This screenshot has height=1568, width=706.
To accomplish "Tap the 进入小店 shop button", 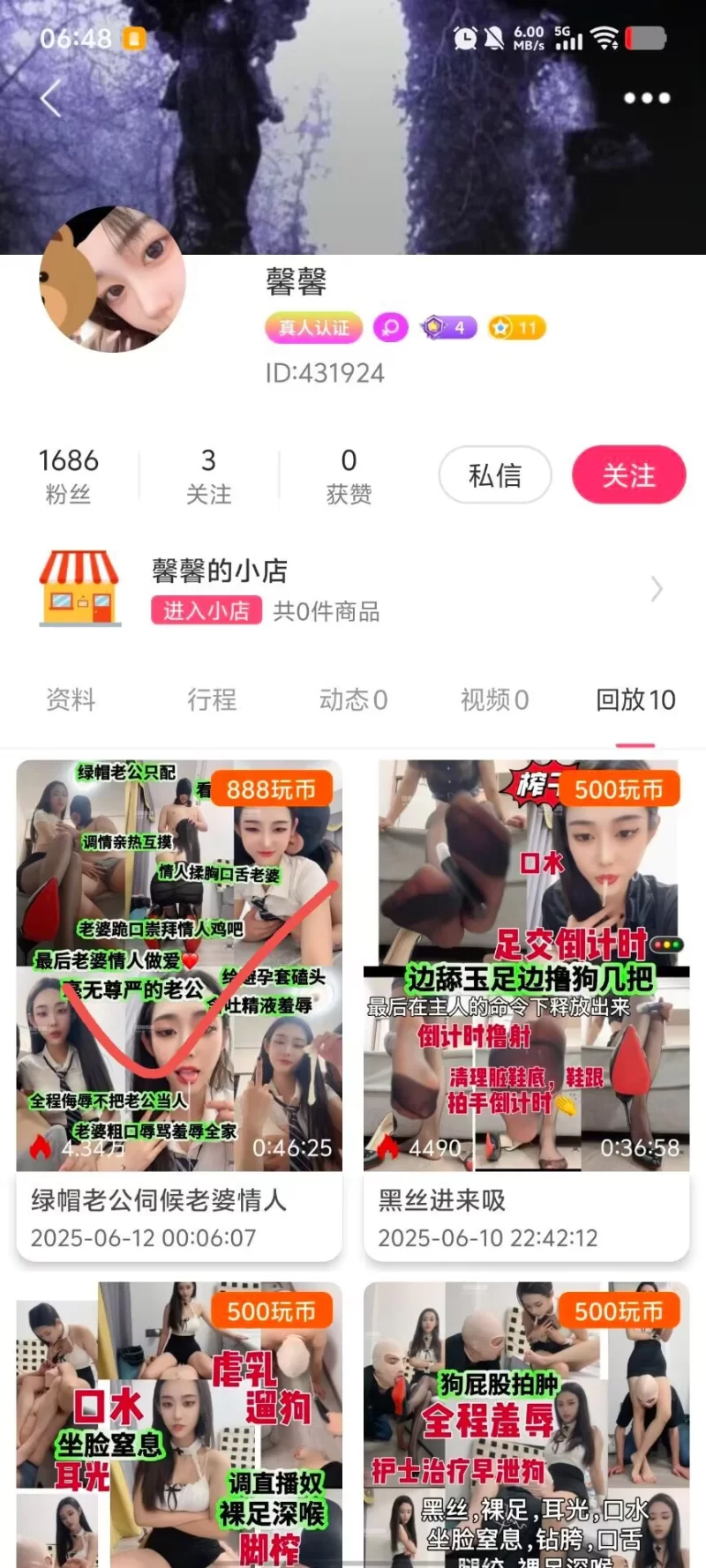I will point(207,611).
